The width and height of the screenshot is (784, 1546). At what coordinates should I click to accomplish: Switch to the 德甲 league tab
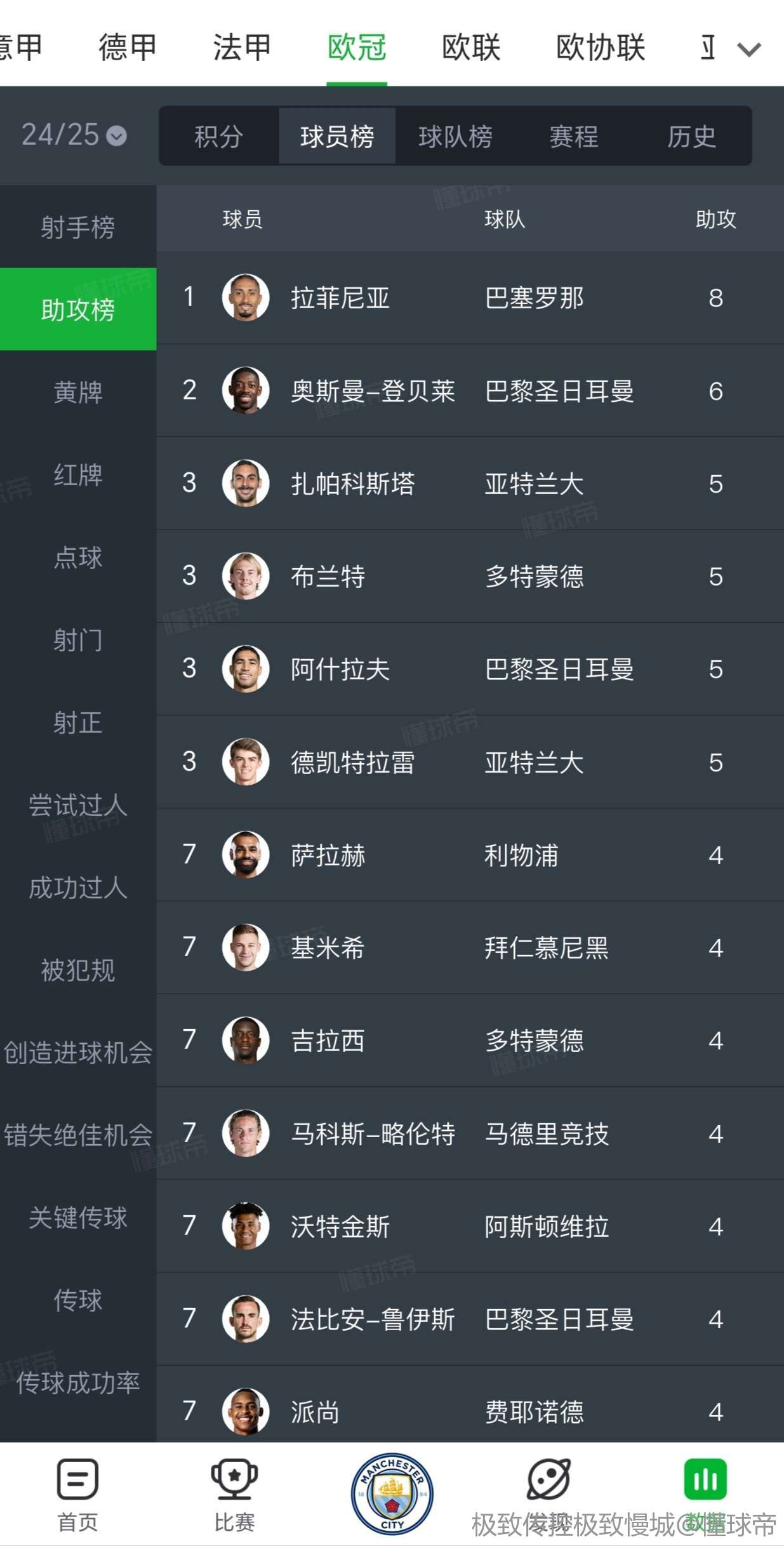[x=128, y=48]
